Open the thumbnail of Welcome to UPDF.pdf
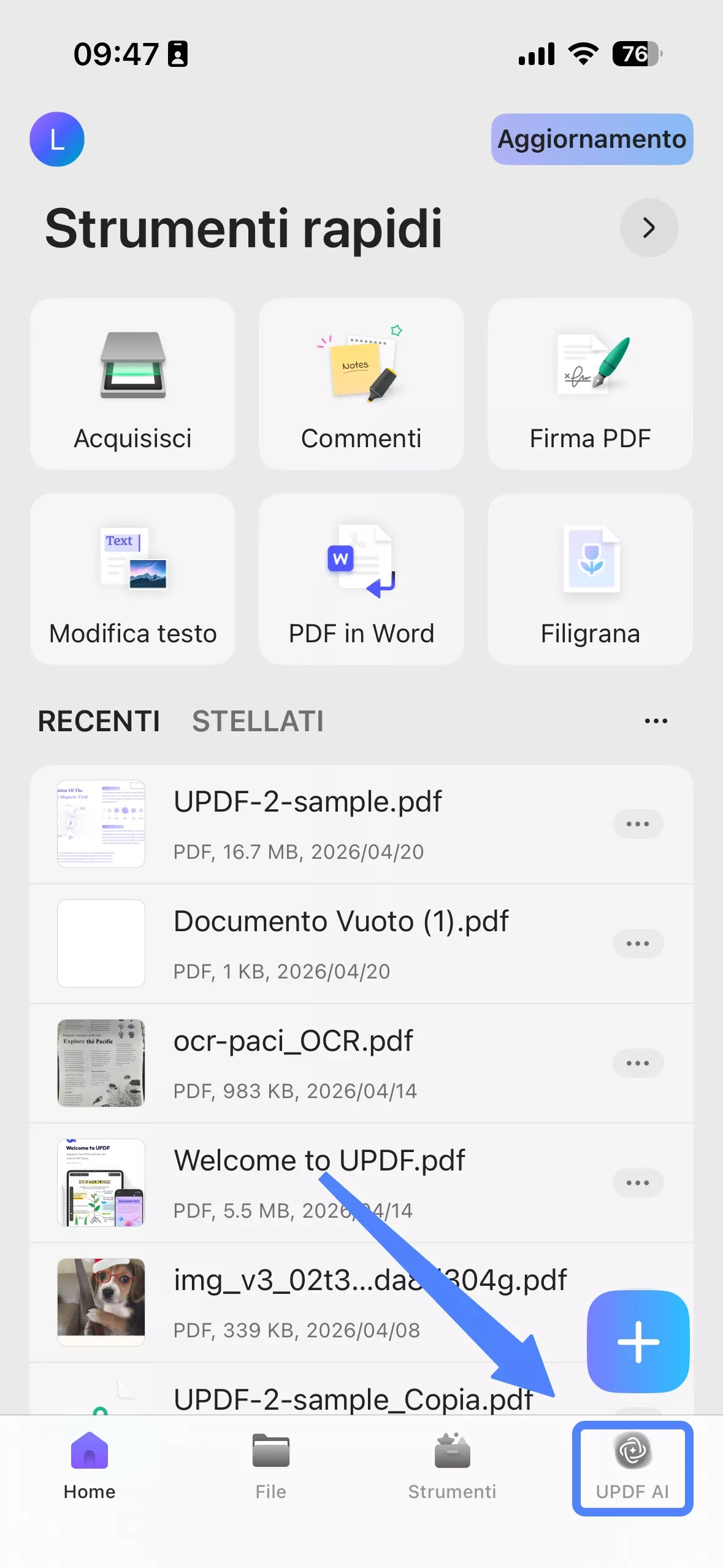The width and height of the screenshot is (723, 1568). coord(101,1183)
